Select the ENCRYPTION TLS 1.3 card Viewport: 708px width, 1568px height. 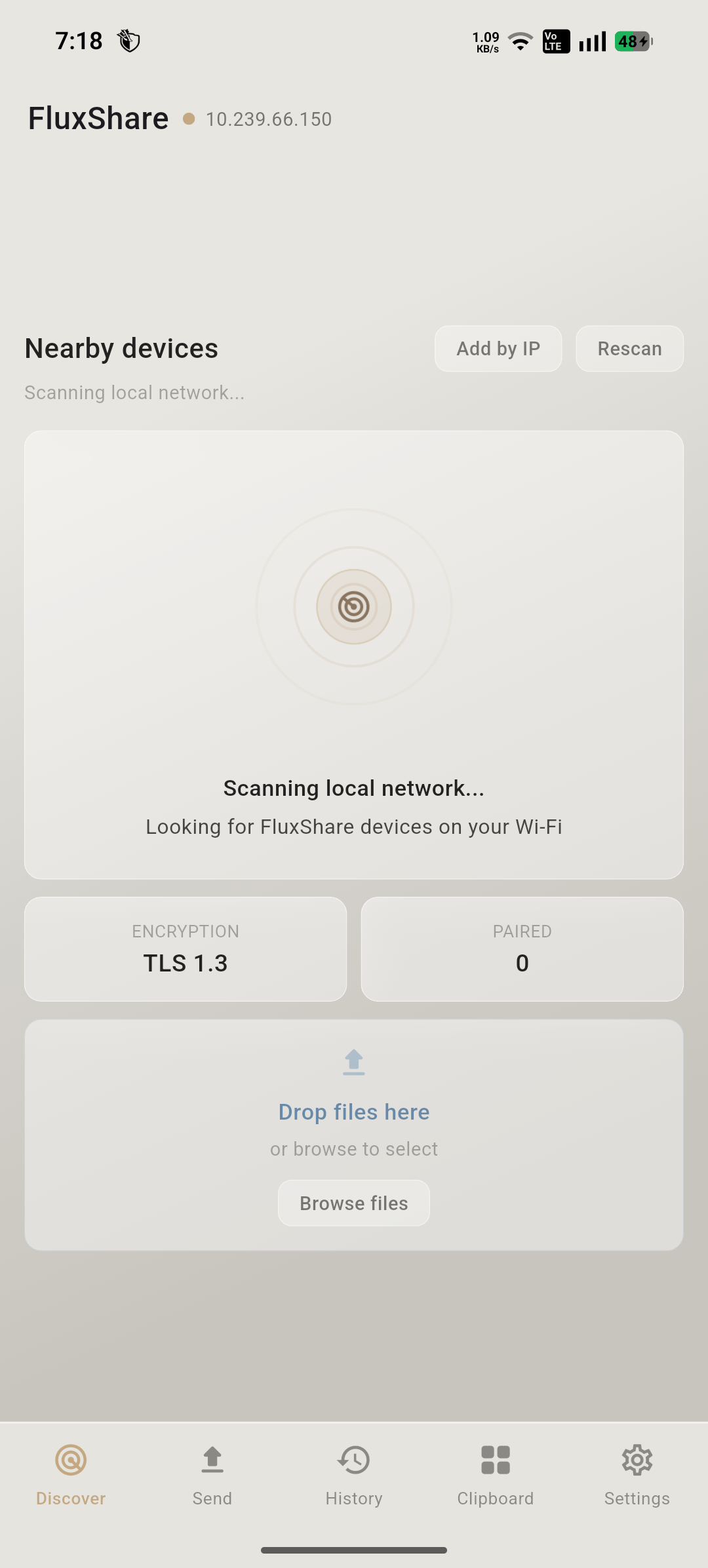pos(186,948)
